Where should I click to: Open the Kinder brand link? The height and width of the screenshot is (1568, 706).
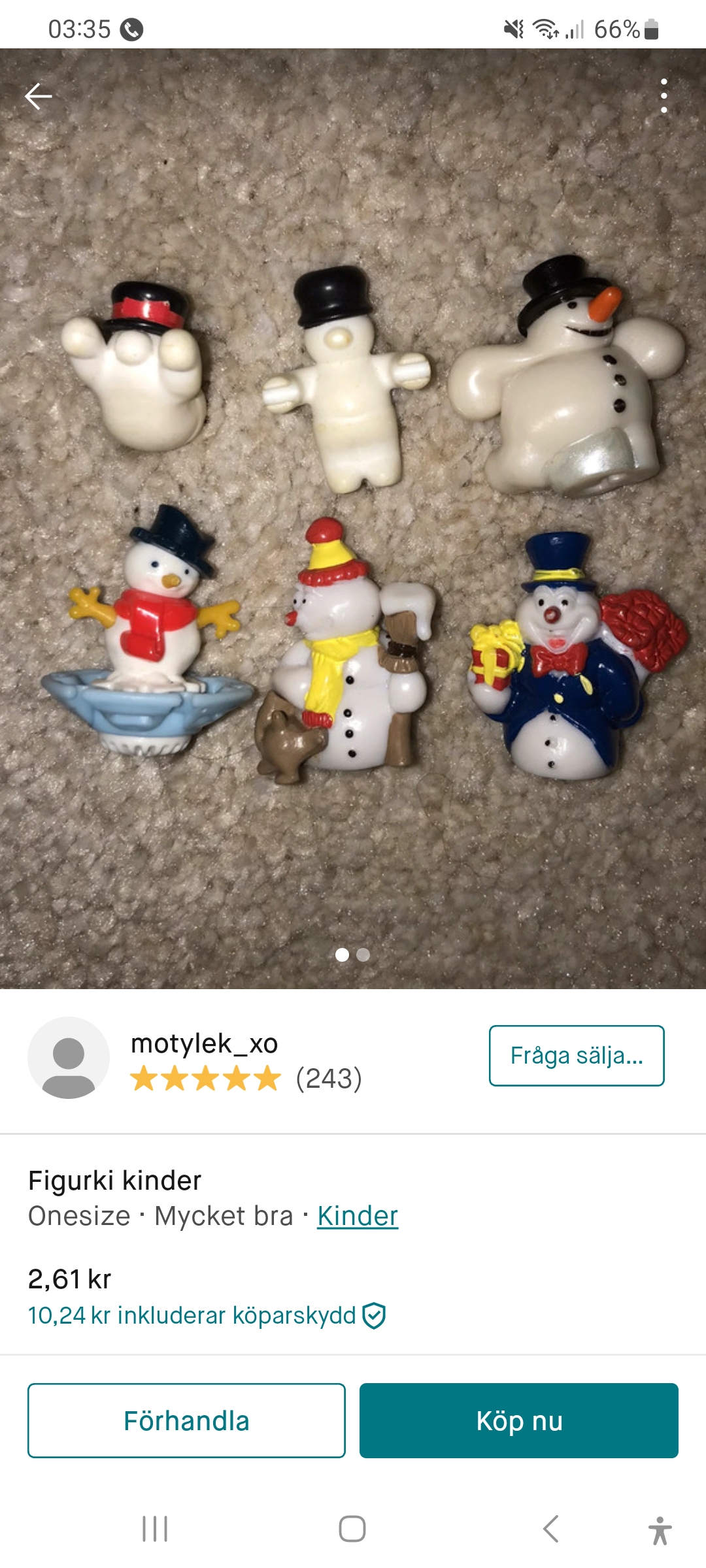tap(357, 1216)
